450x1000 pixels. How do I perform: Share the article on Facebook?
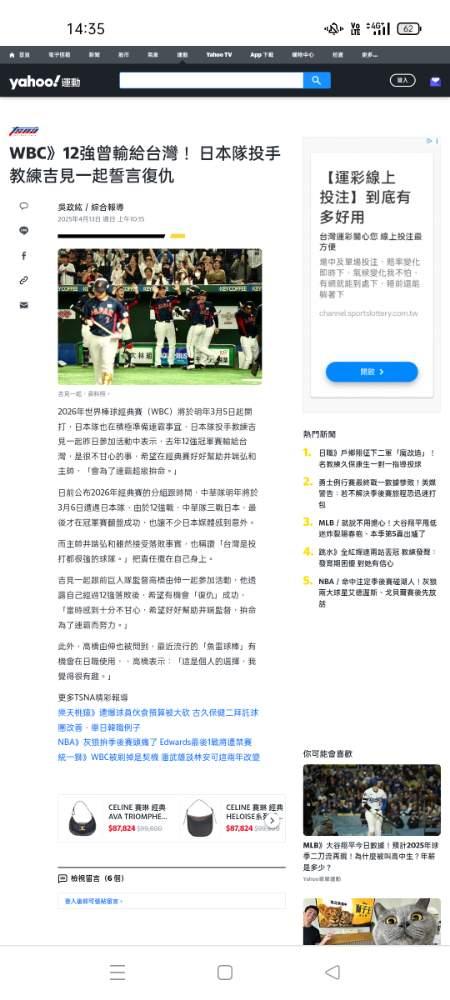24,256
